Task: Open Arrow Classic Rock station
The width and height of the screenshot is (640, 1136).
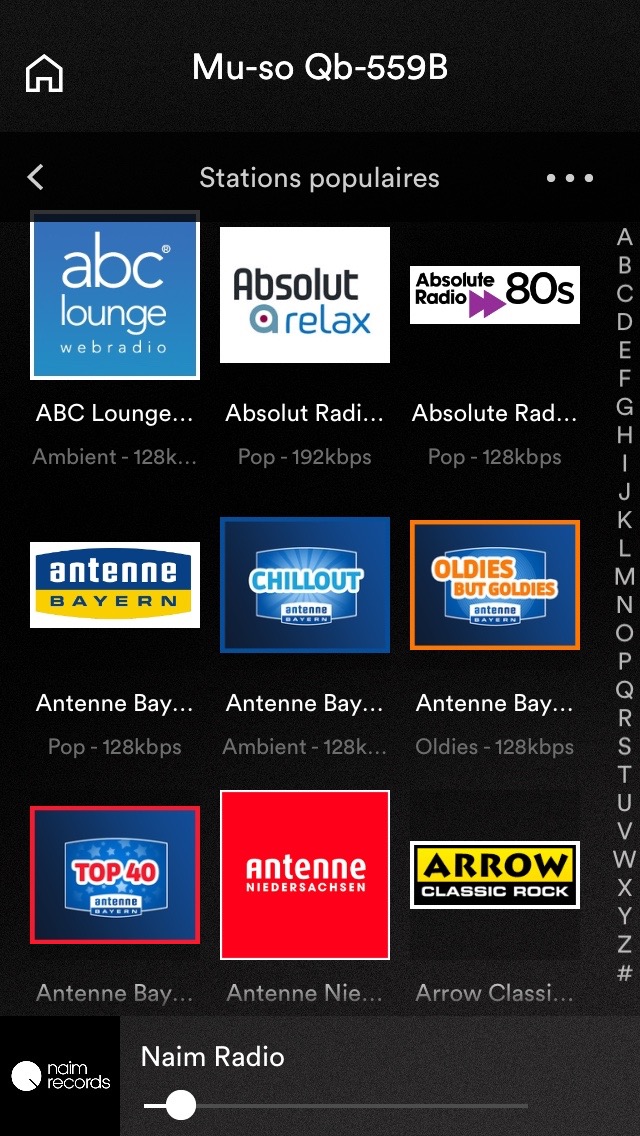Action: coord(494,874)
